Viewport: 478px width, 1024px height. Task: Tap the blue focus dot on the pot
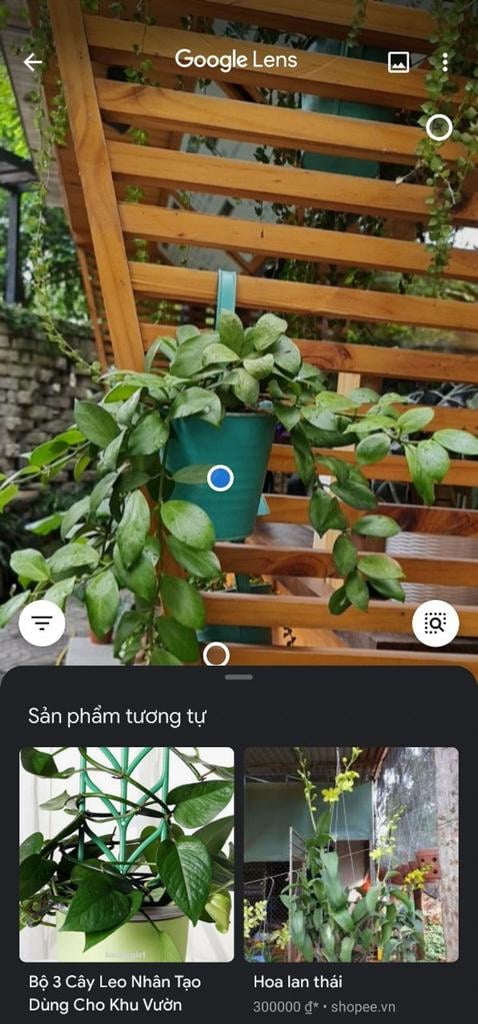pos(220,479)
